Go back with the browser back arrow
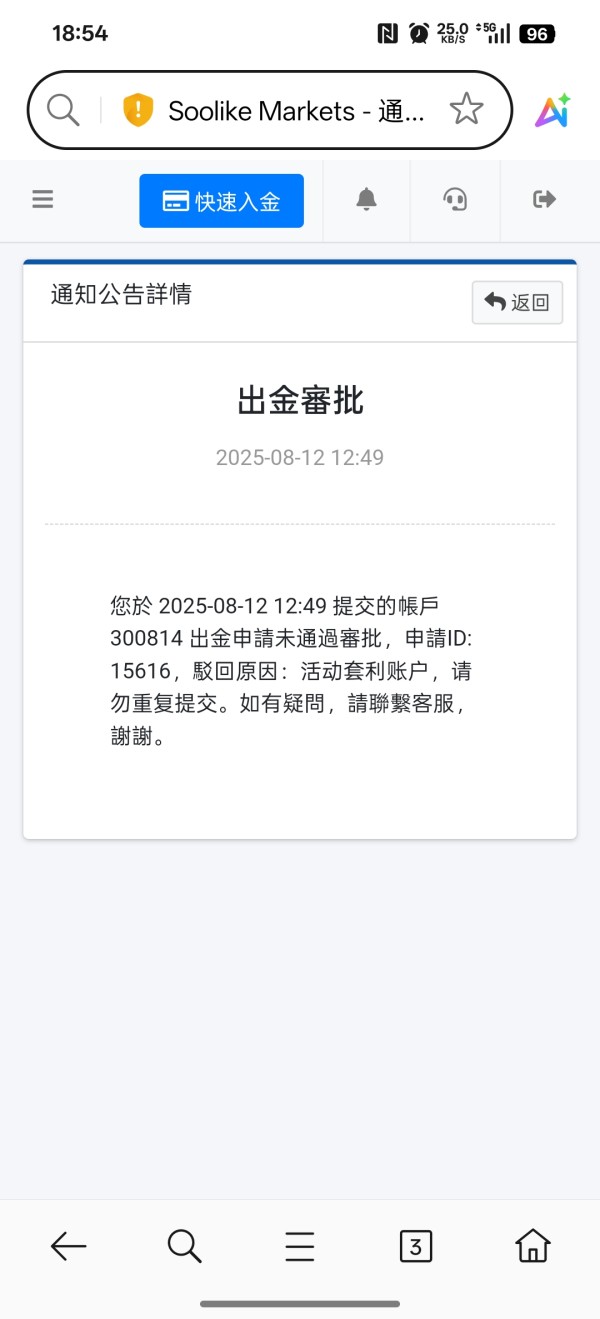600x1319 pixels. click(x=68, y=1246)
